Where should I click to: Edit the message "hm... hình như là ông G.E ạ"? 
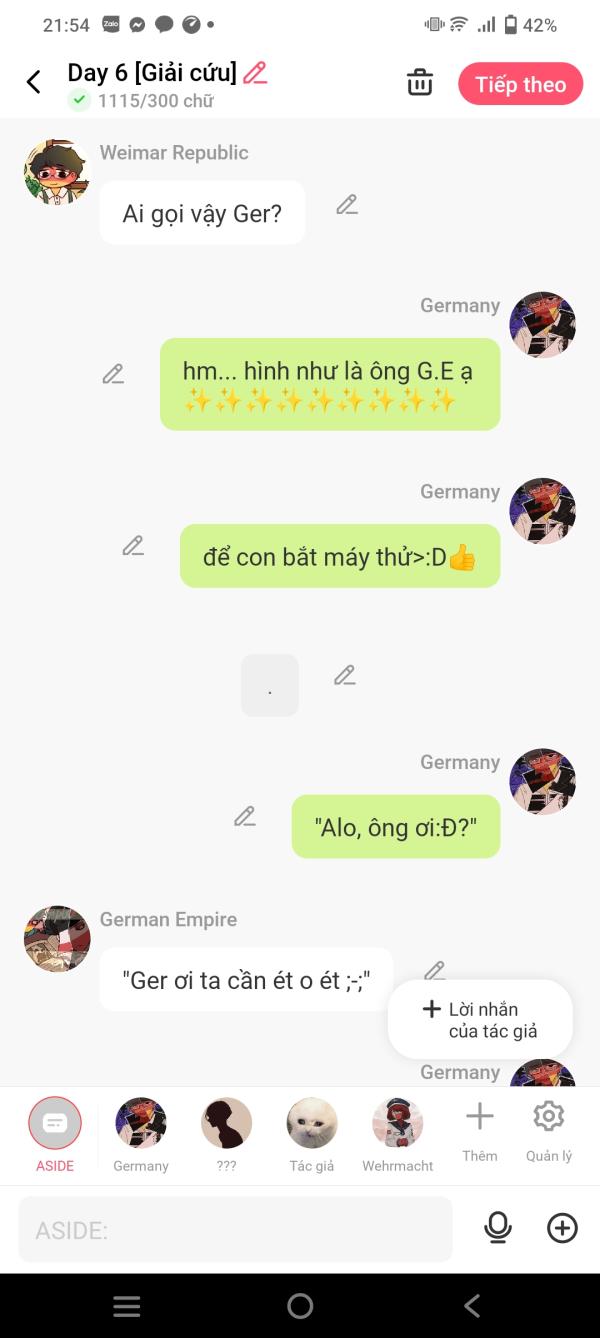pyautogui.click(x=113, y=374)
